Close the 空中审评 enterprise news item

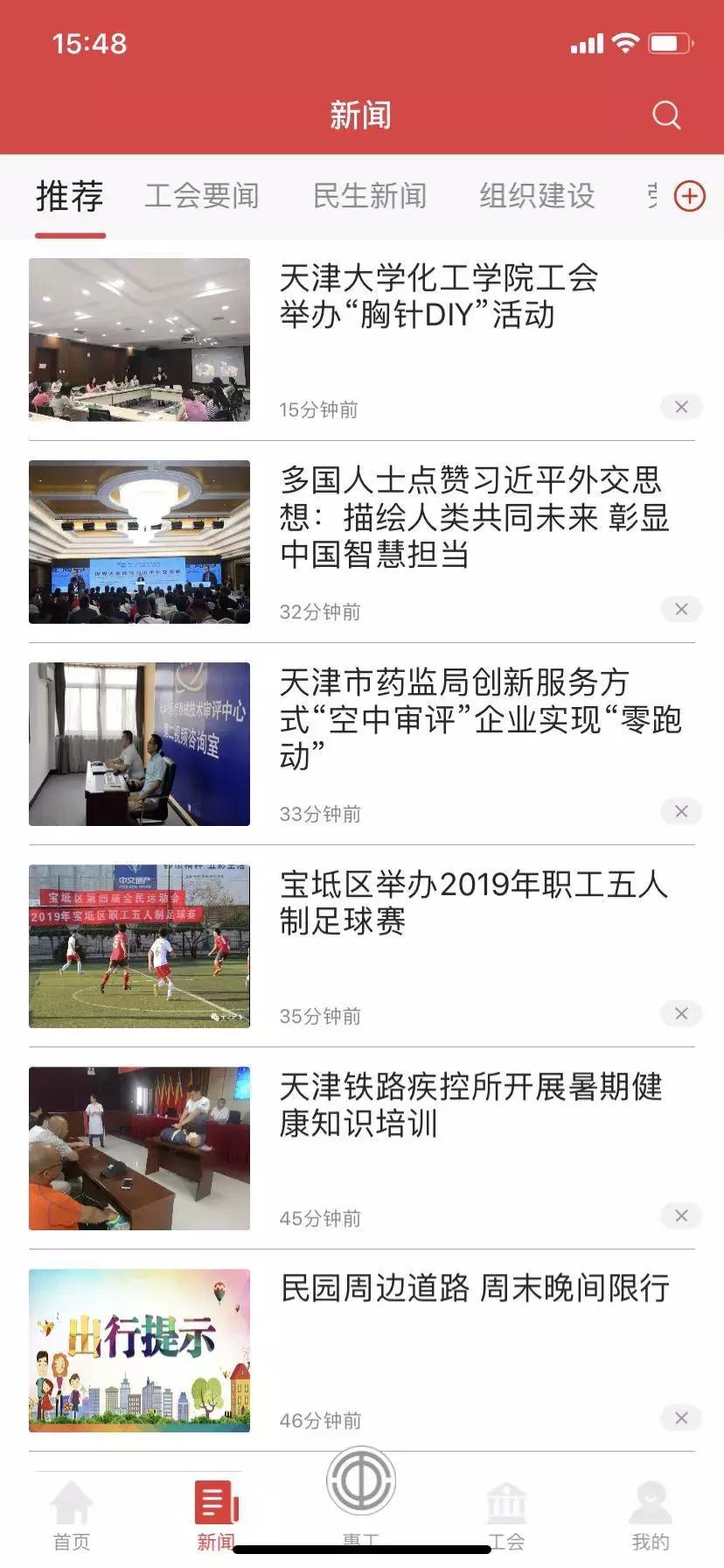click(x=680, y=811)
